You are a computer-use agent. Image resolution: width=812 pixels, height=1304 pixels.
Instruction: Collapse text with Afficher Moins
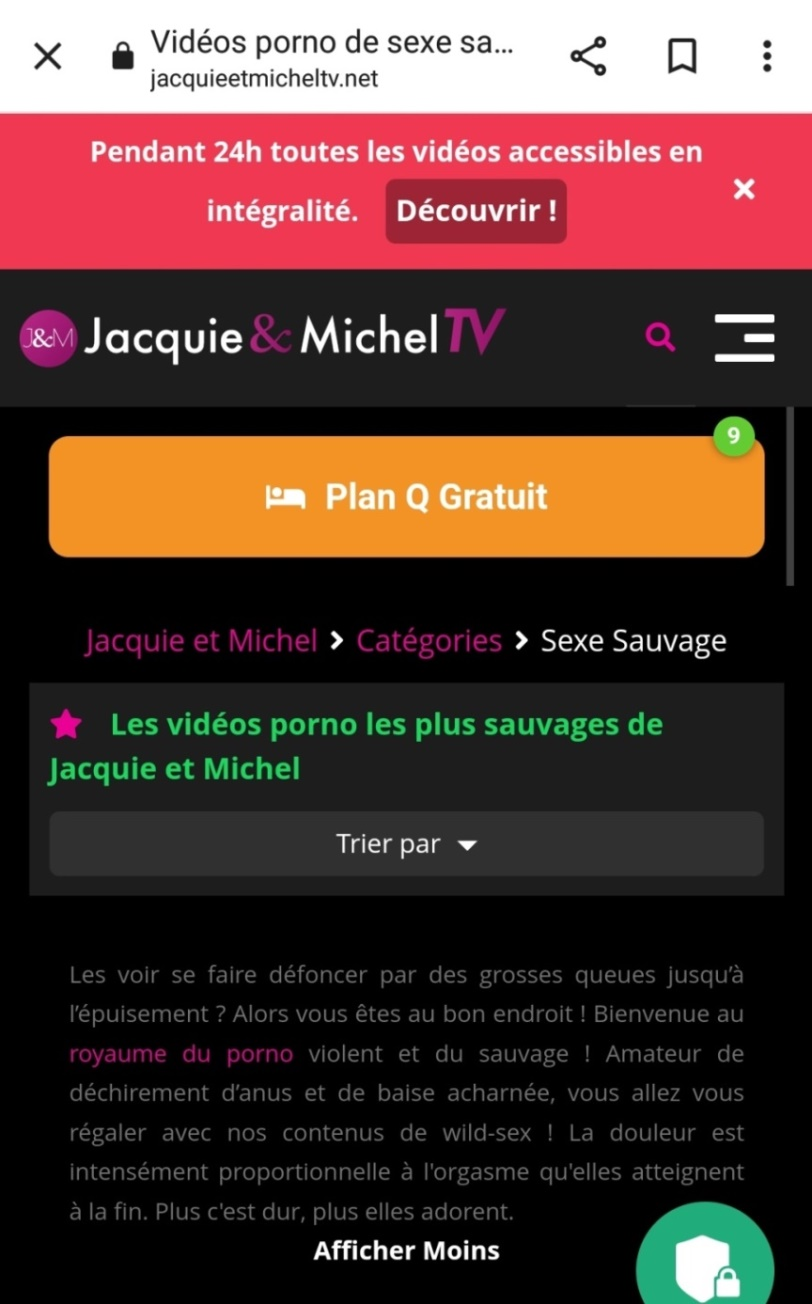tap(406, 1250)
